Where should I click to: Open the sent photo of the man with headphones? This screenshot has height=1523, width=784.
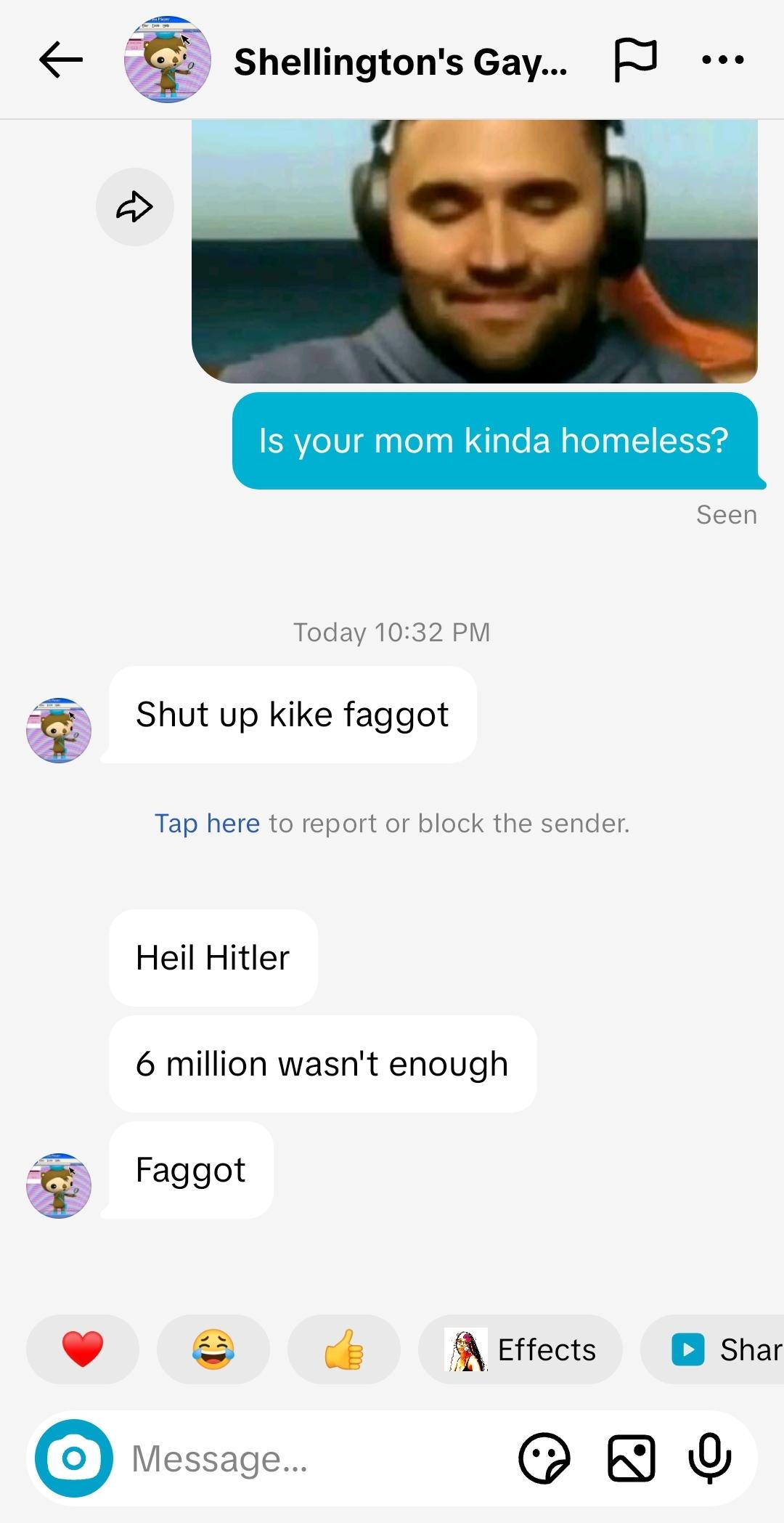[475, 251]
